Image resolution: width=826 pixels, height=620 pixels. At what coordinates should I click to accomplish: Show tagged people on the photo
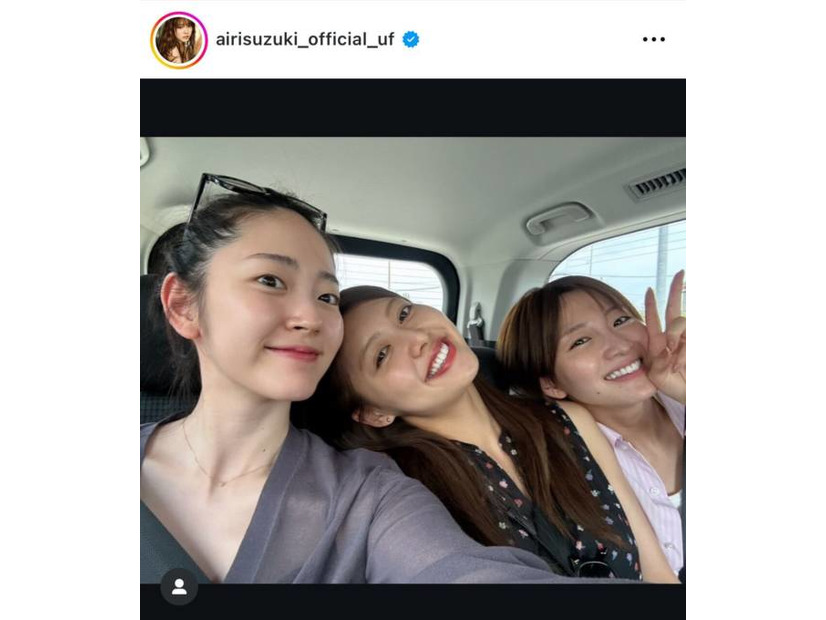(x=179, y=587)
